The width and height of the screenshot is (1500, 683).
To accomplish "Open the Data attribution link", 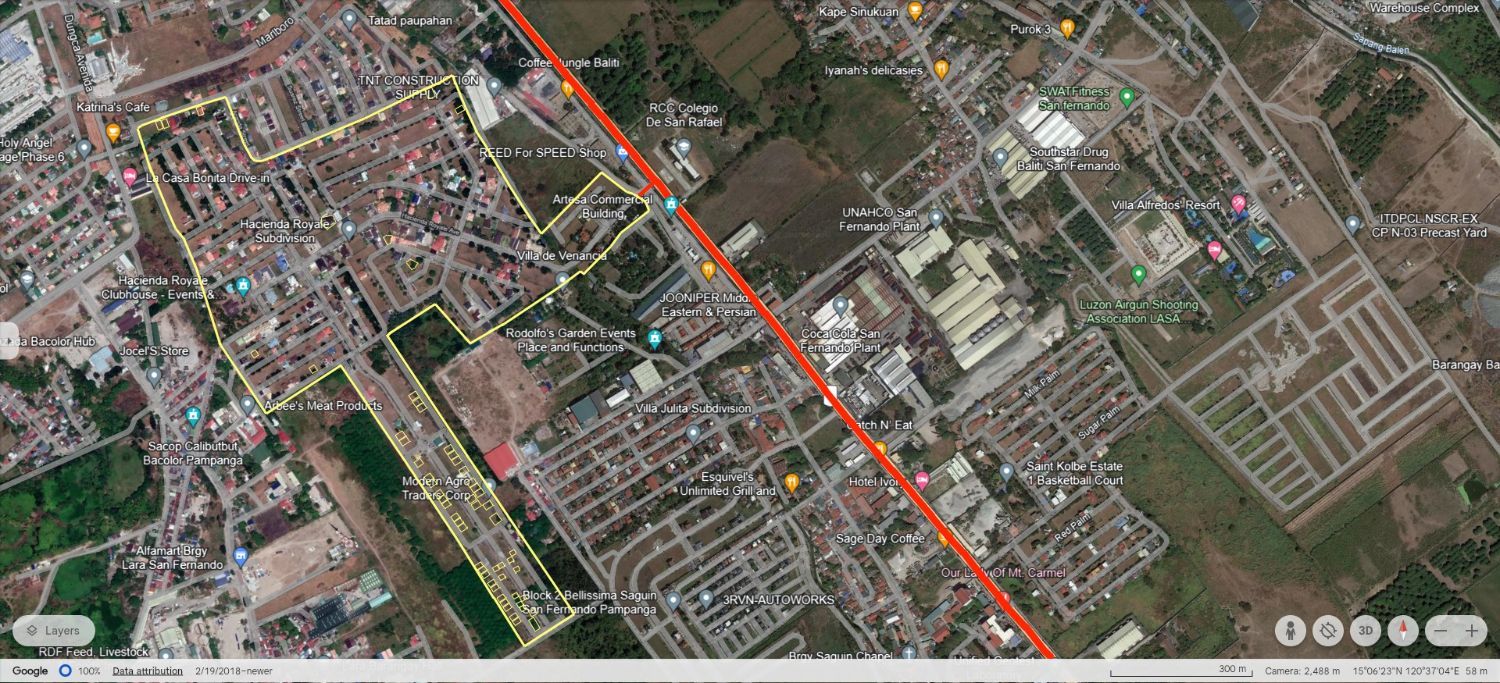I will pos(147,671).
